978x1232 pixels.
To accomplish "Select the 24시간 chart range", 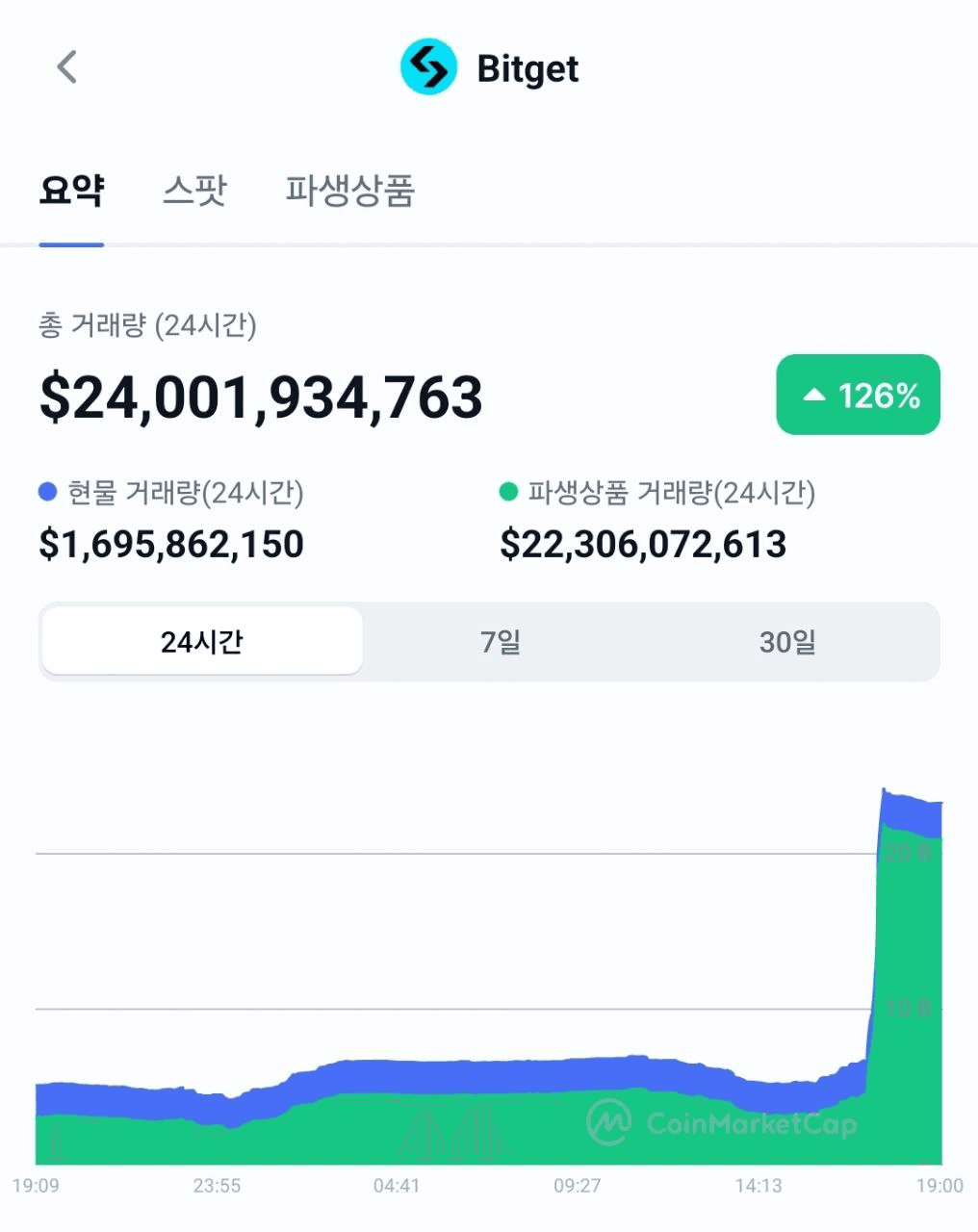I will [202, 642].
